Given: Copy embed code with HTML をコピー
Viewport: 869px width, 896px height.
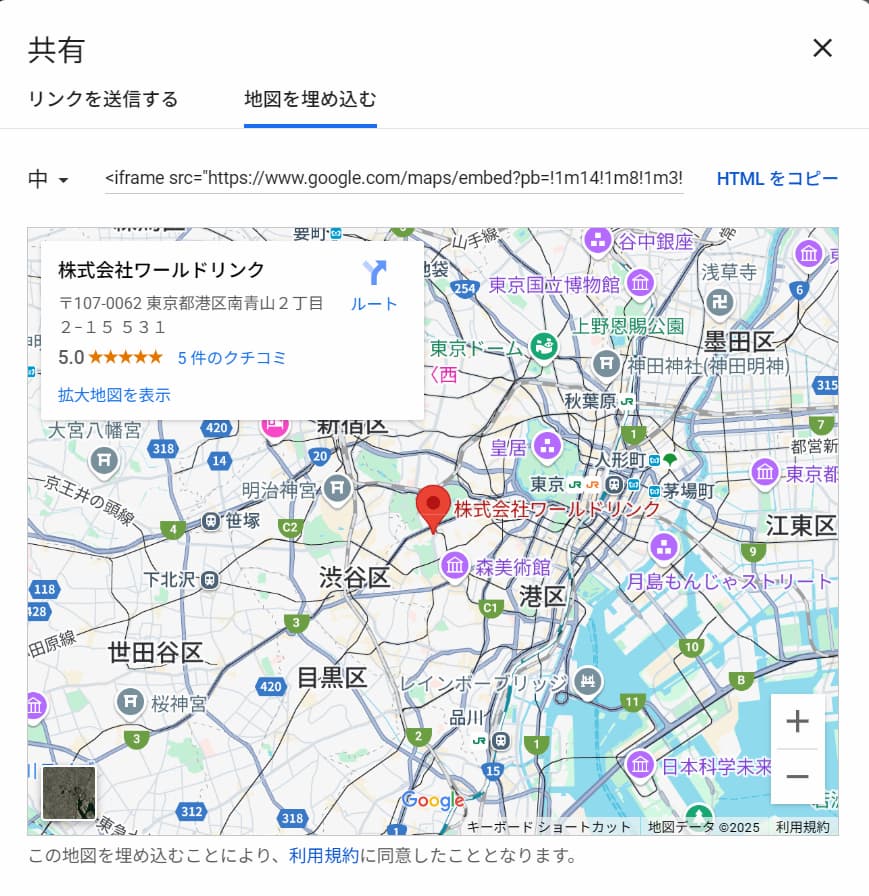Looking at the screenshot, I should click(777, 179).
